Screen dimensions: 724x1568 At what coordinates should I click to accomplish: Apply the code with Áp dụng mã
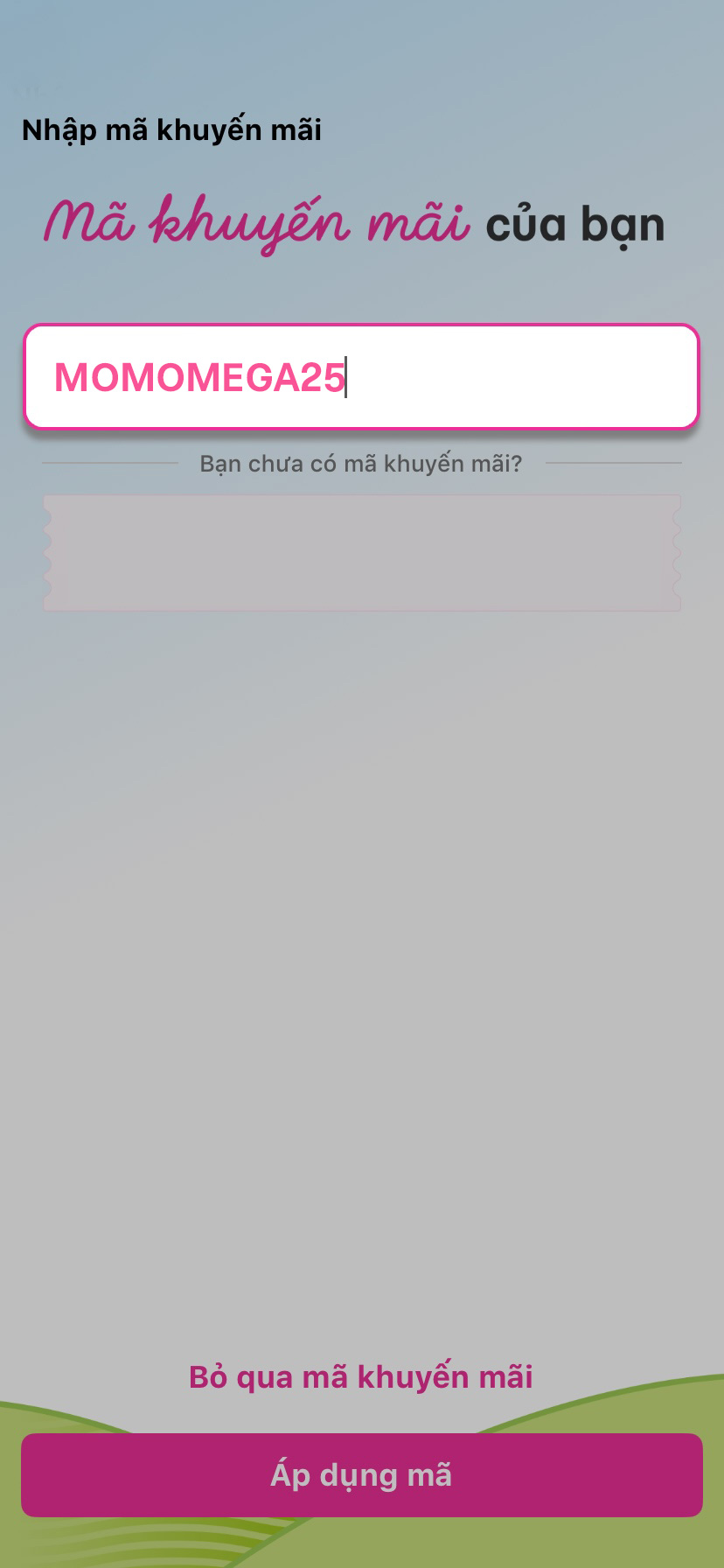(x=361, y=1475)
